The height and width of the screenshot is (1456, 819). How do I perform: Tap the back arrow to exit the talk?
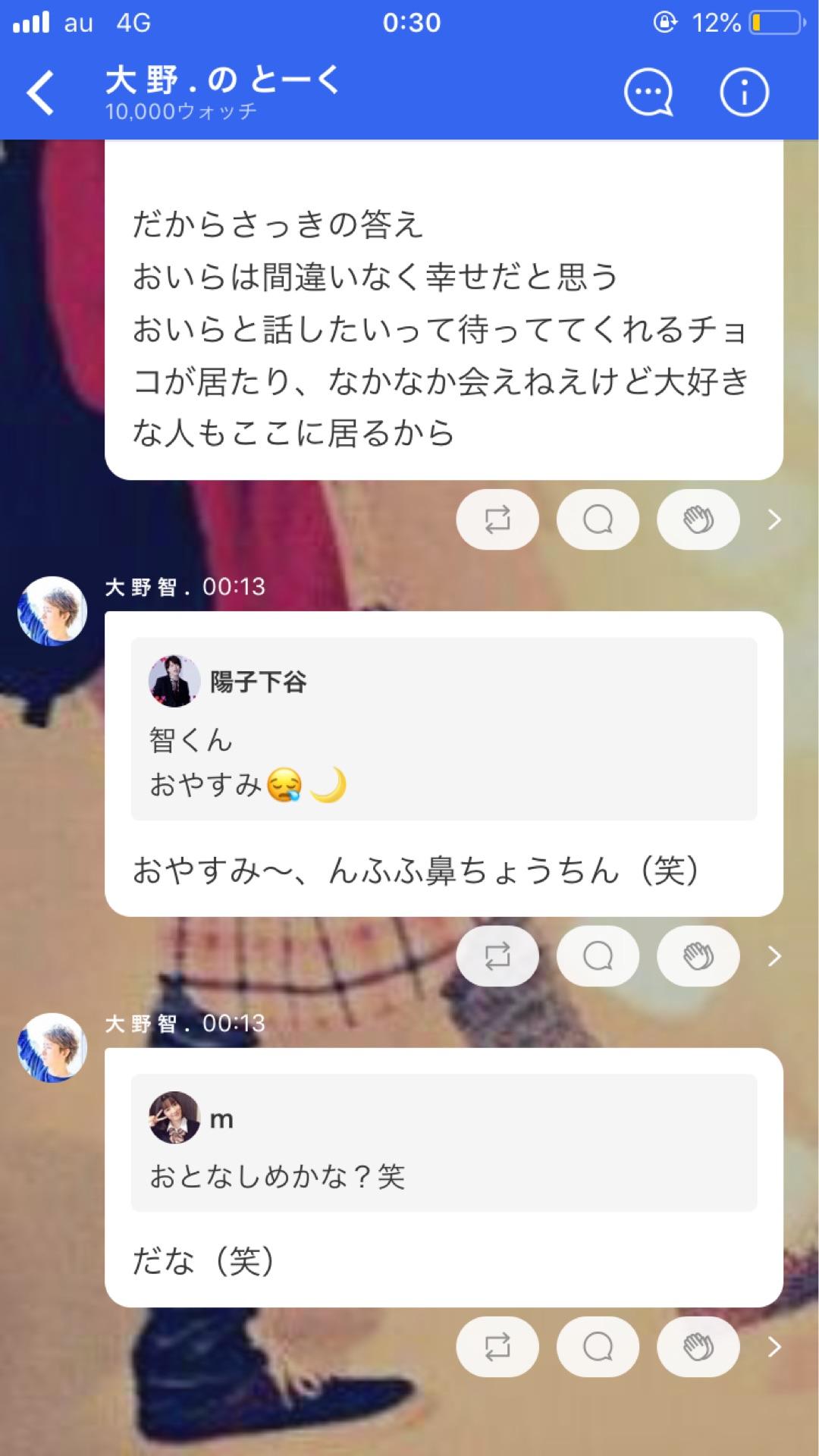[x=41, y=92]
